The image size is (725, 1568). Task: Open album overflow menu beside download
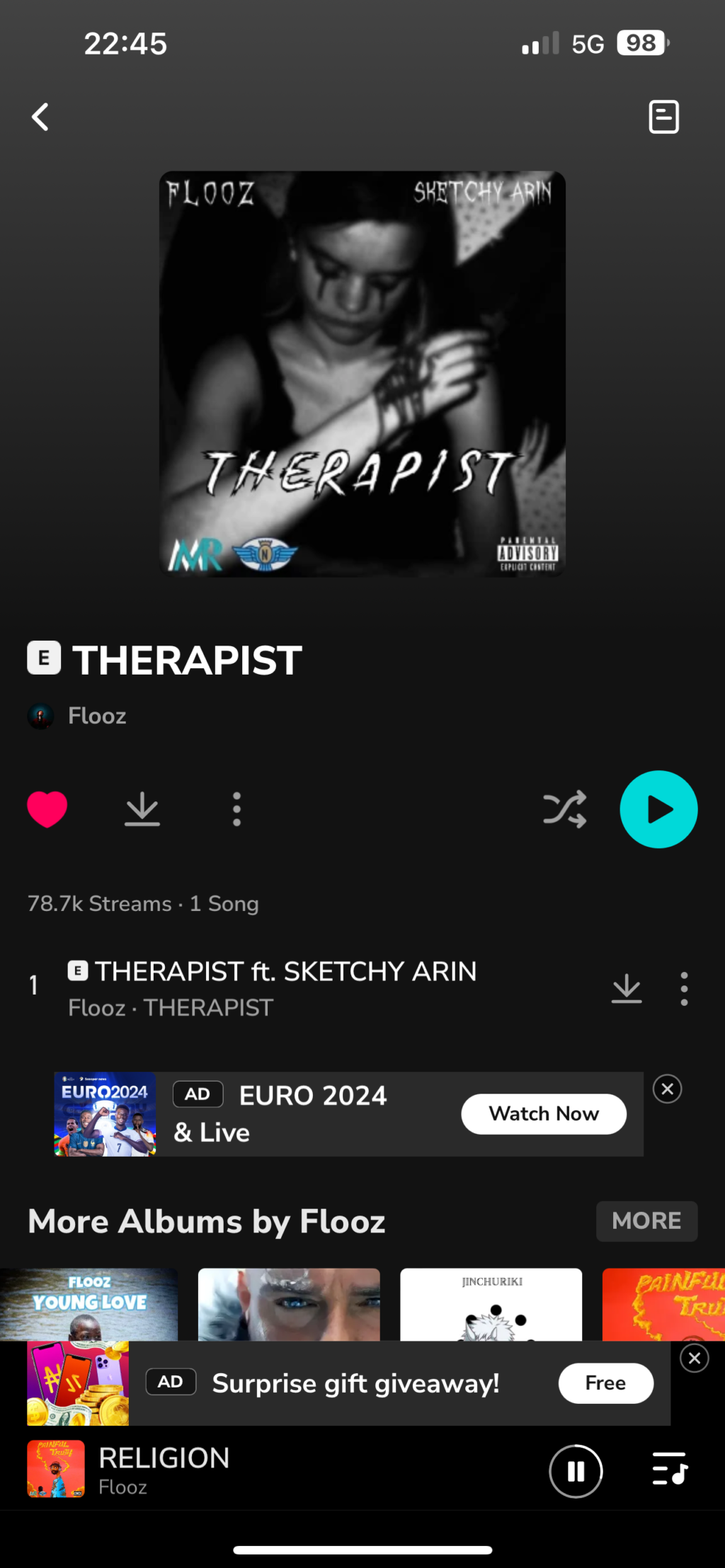[x=236, y=809]
